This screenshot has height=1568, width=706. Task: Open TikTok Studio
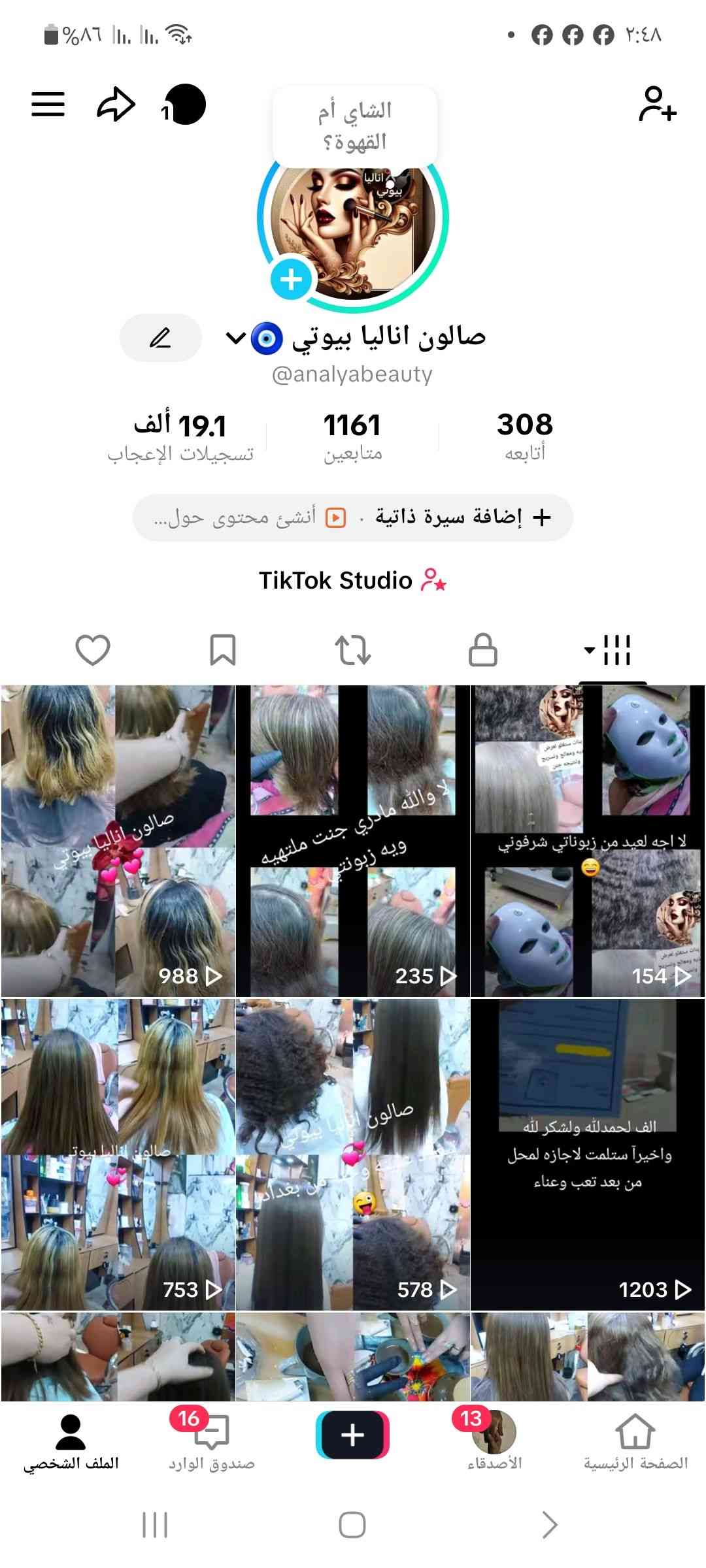353,580
